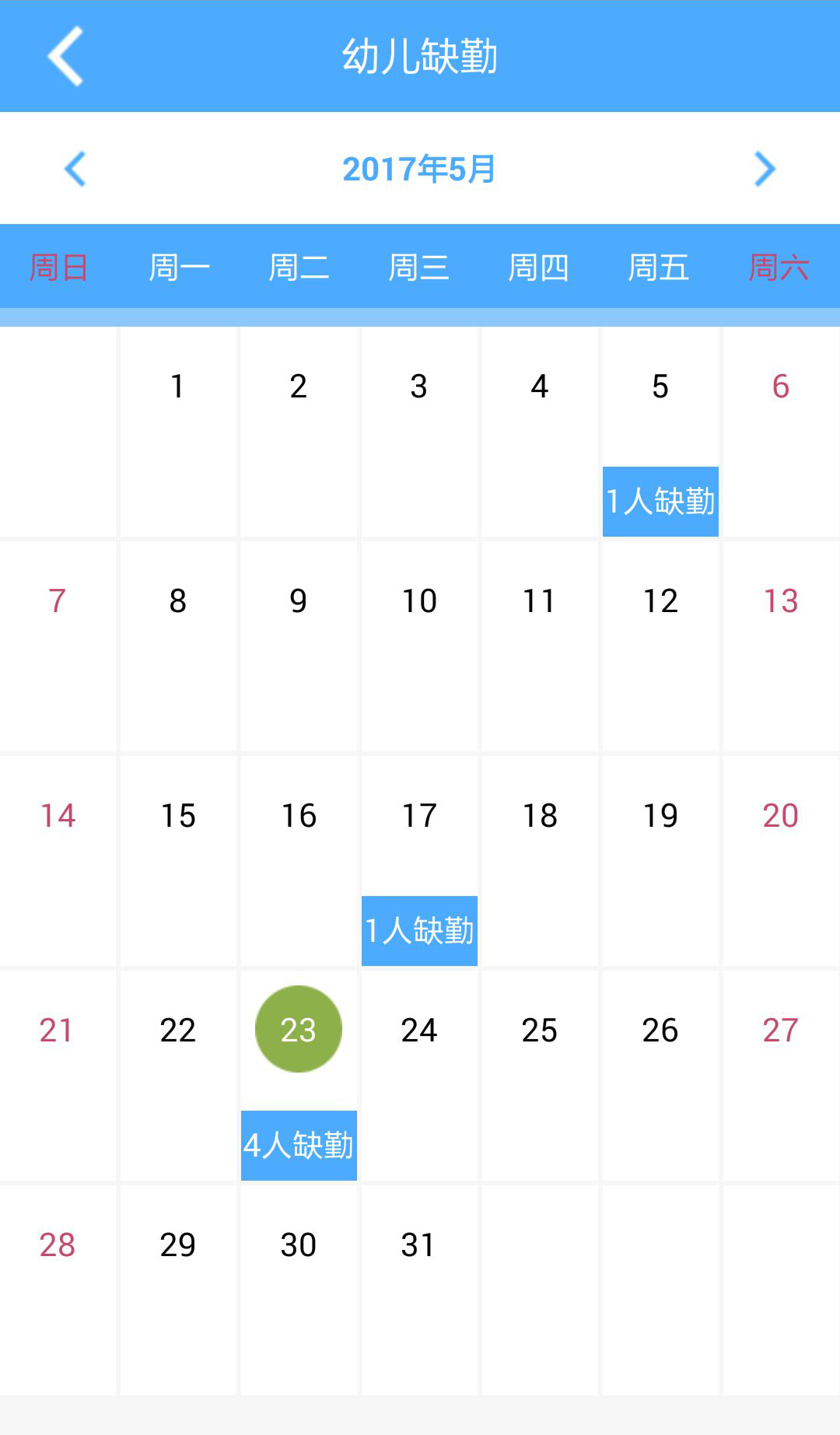Go back from 幼儿缺勤 screen
The image size is (840, 1435).
pos(65,56)
